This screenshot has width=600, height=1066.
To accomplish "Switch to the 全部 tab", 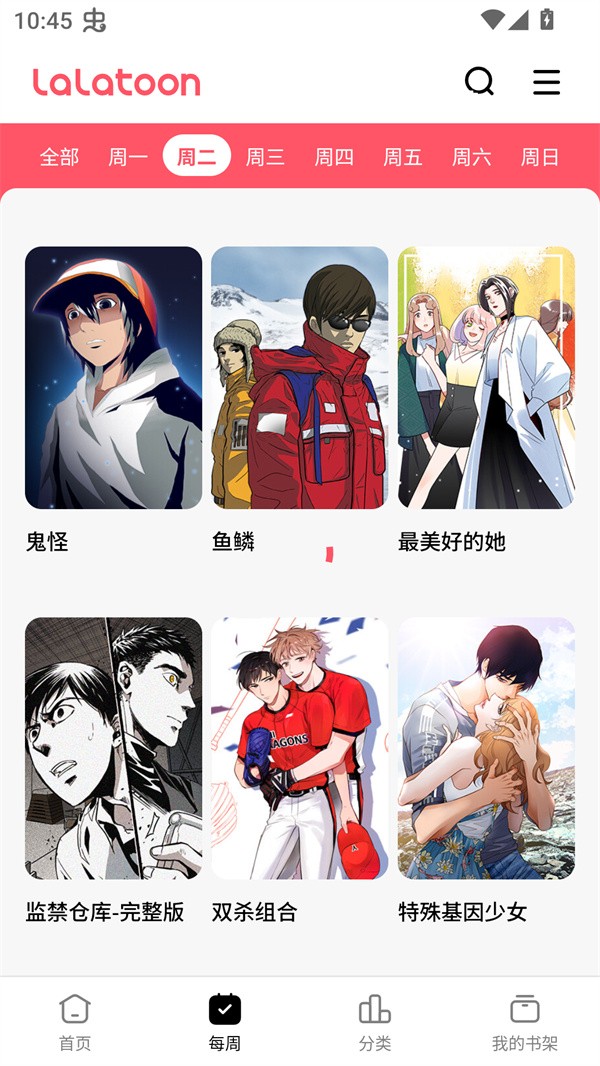I will click(x=59, y=157).
